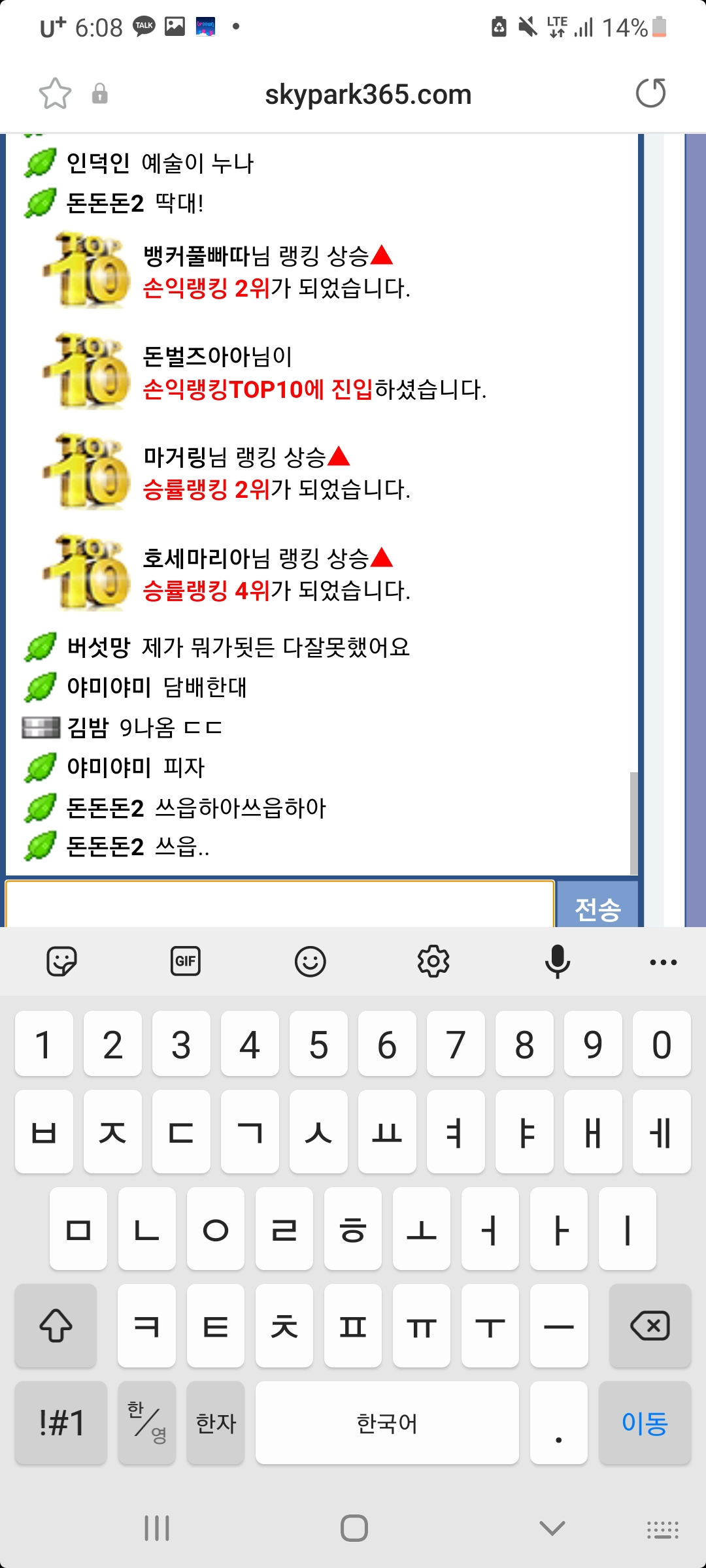This screenshot has height=1568, width=706.
Task: Toggle the shift key
Action: [56, 1326]
